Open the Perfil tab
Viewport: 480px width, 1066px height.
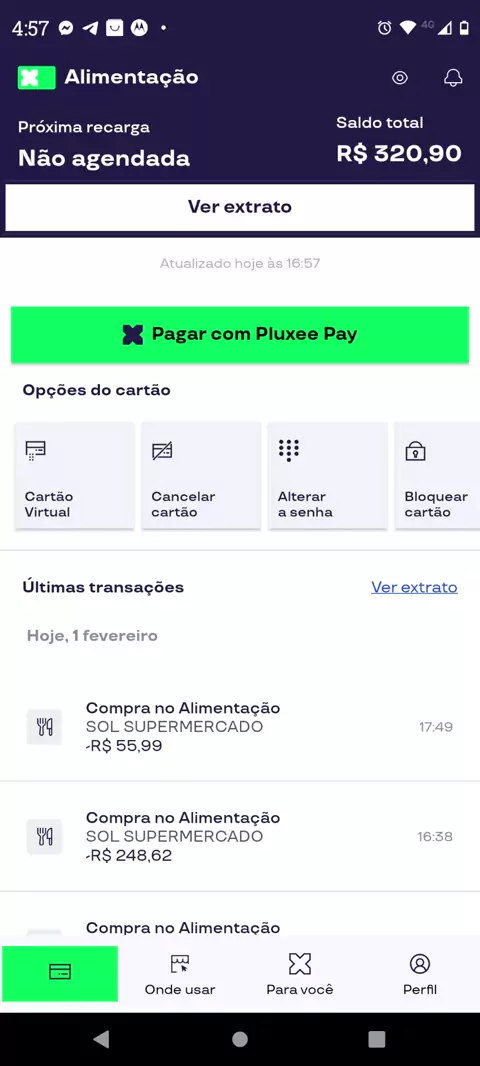420,975
